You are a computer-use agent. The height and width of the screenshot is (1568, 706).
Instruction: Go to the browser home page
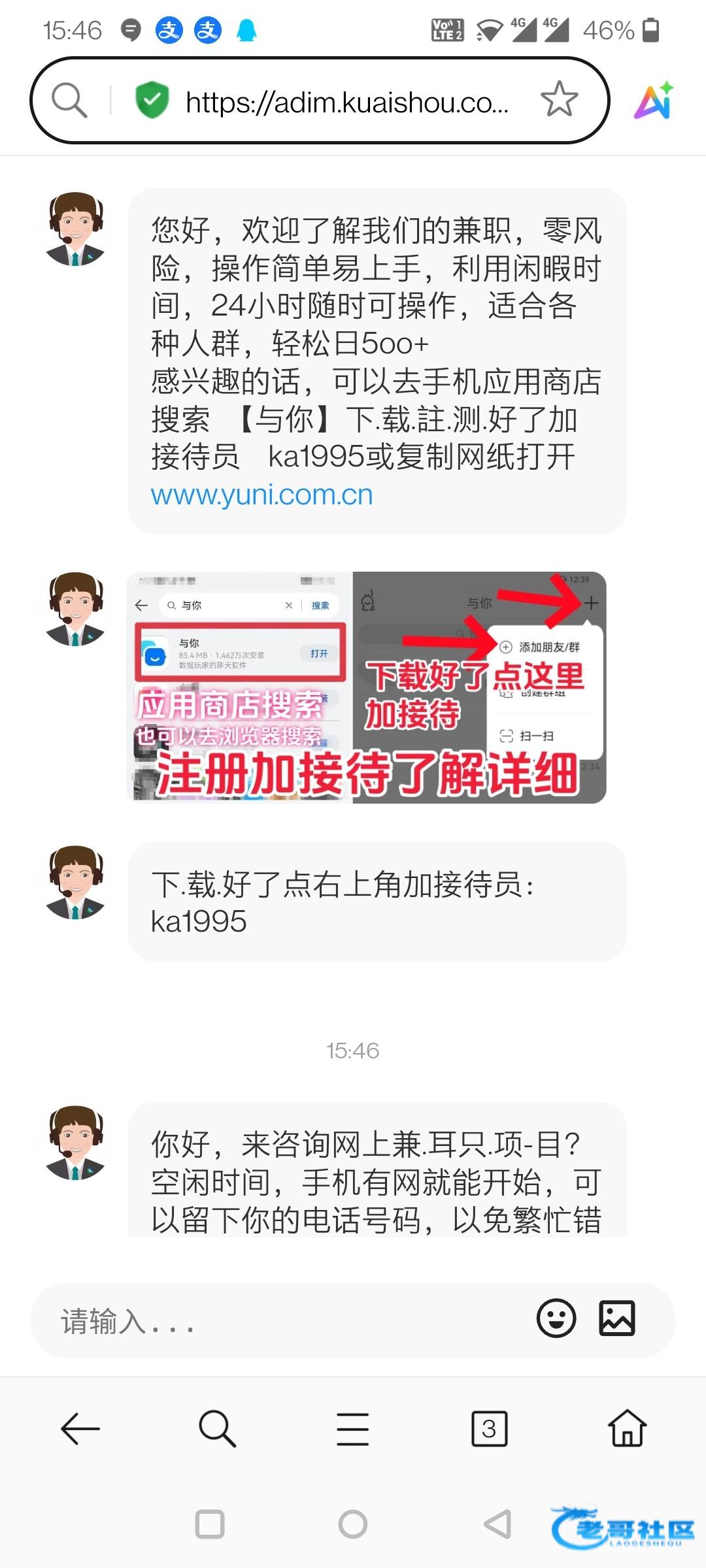pos(628,1429)
